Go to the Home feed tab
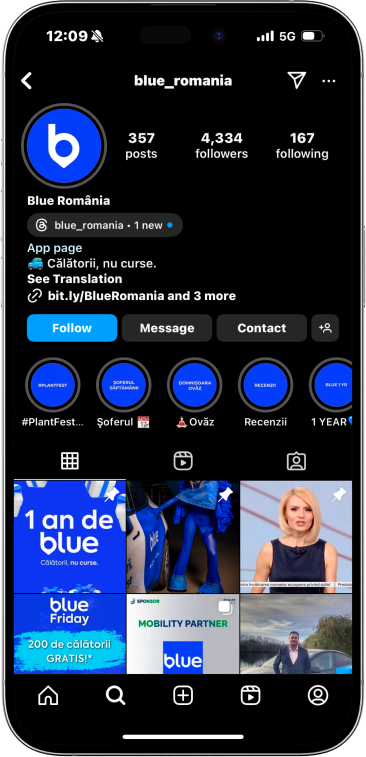The height and width of the screenshot is (757, 366). (48, 696)
